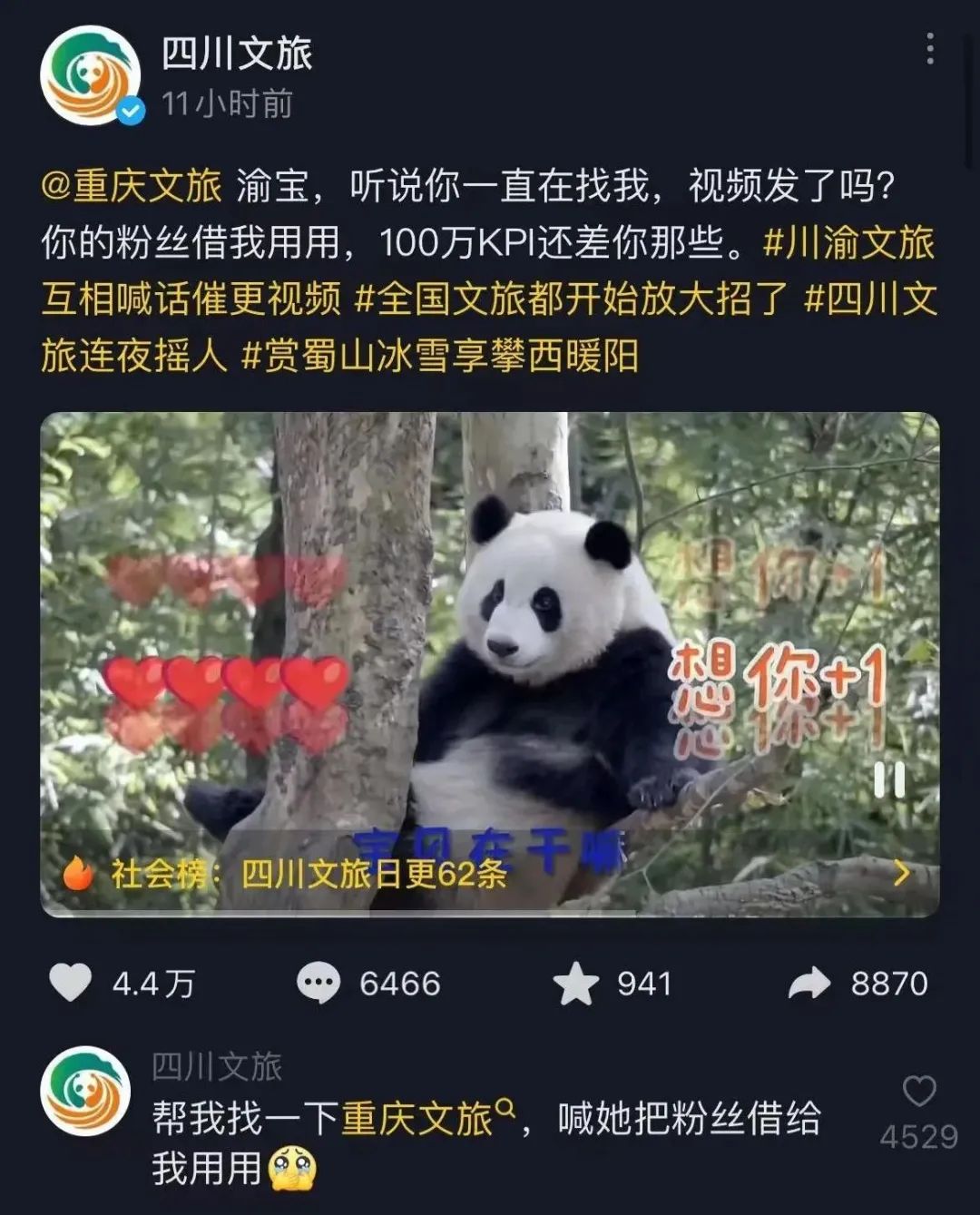Screen dimensions: 980x1215
Task: Open hashtag #全国文旅都开始放大招了
Action: (570, 299)
